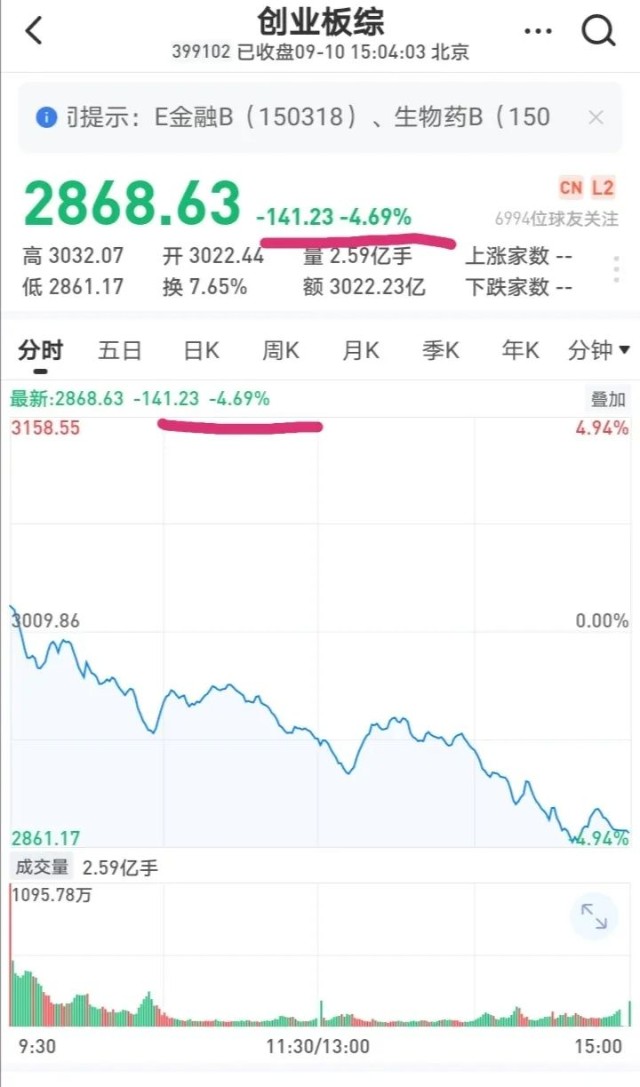
Task: Open the search magnifier icon
Action: coord(598,31)
